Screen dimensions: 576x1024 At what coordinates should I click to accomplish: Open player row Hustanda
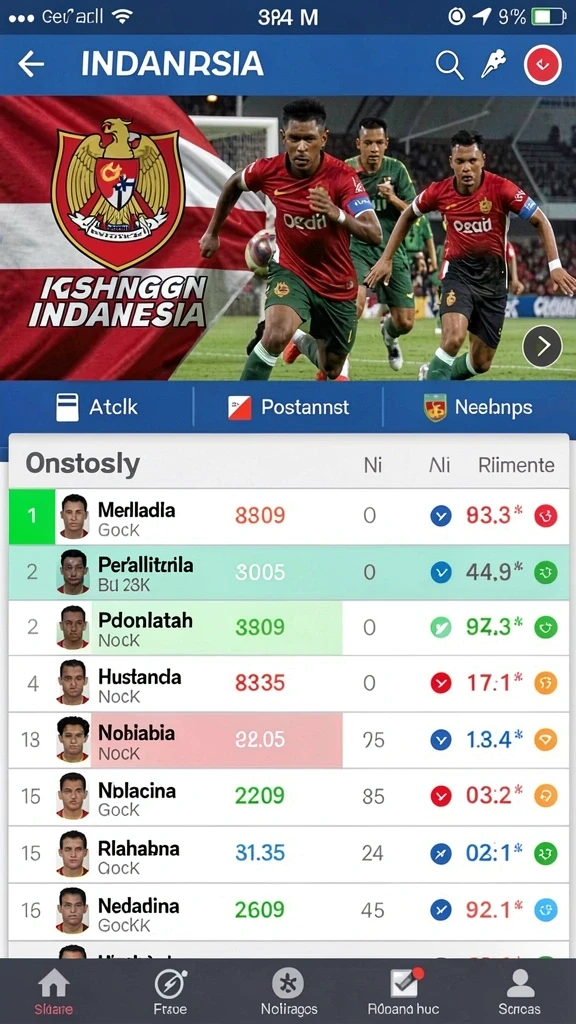pos(289,684)
